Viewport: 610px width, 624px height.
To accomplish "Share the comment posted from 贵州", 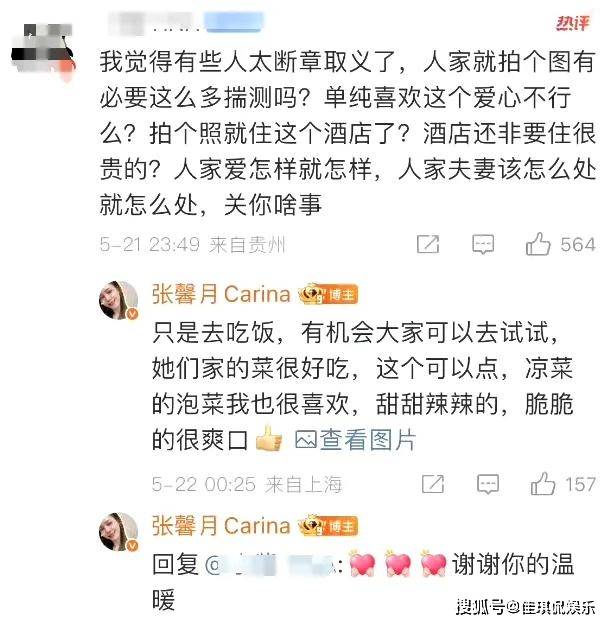I will [427, 244].
